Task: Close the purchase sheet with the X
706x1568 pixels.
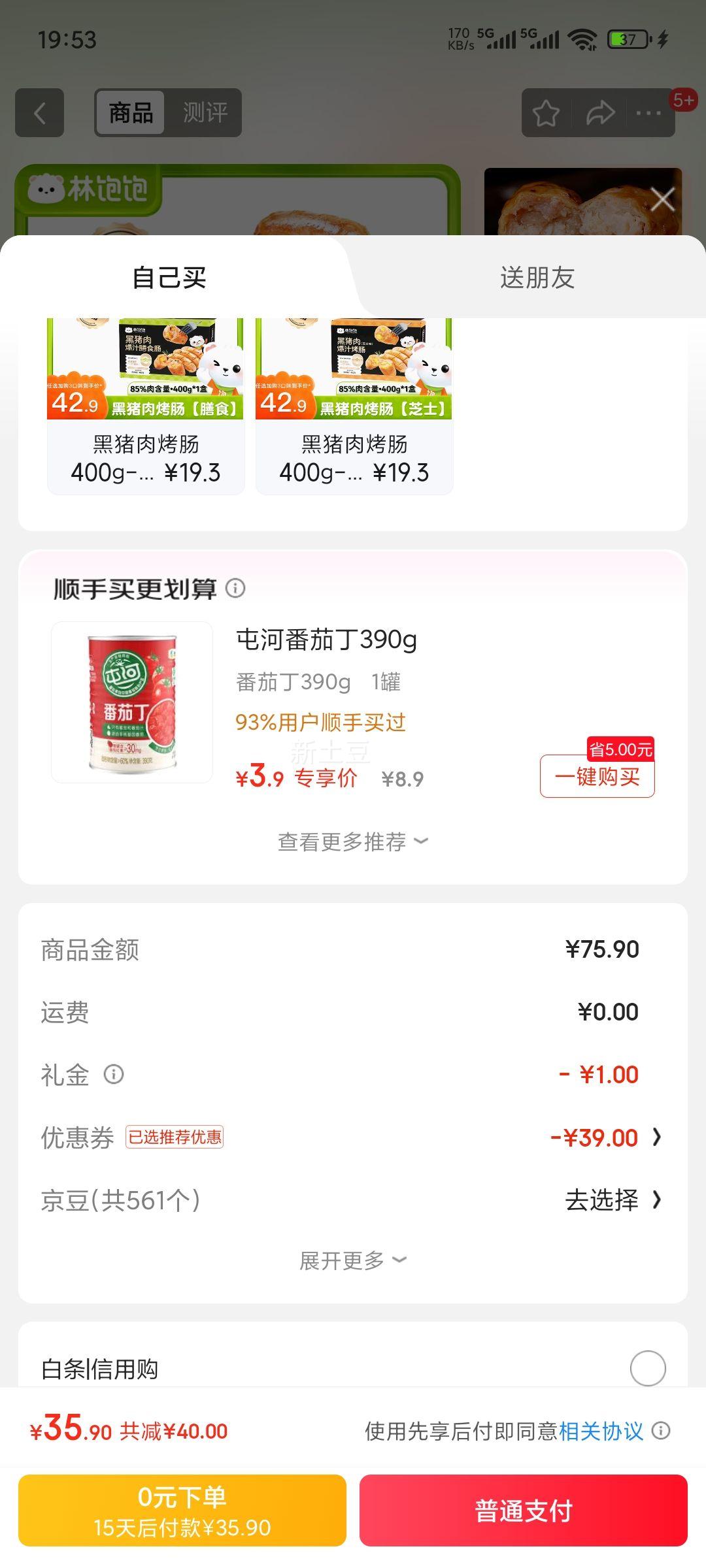Action: coord(662,200)
